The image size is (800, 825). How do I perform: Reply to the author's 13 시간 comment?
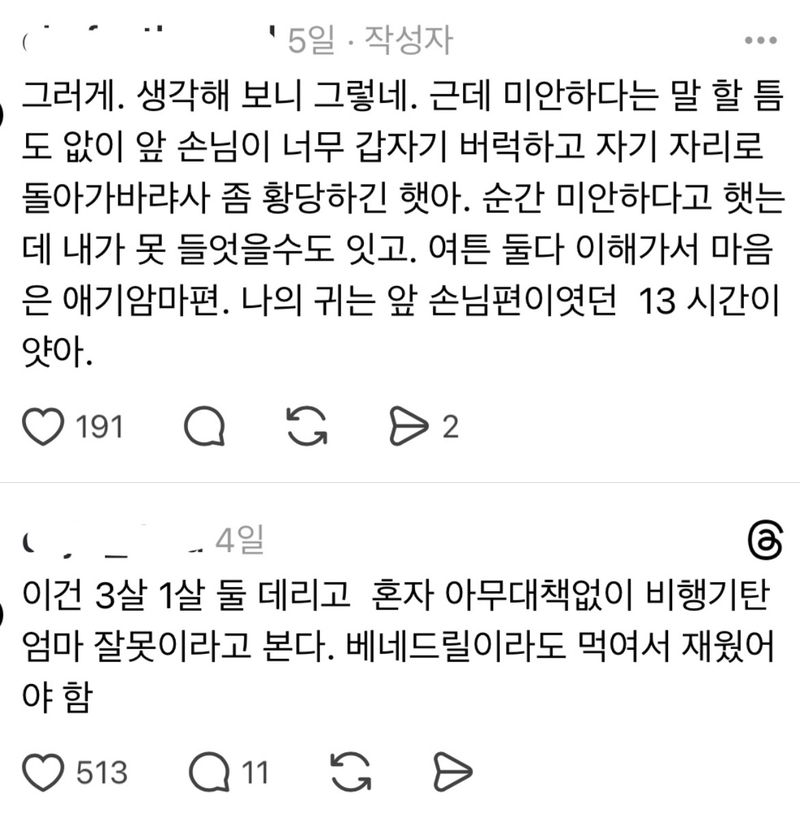coord(204,427)
